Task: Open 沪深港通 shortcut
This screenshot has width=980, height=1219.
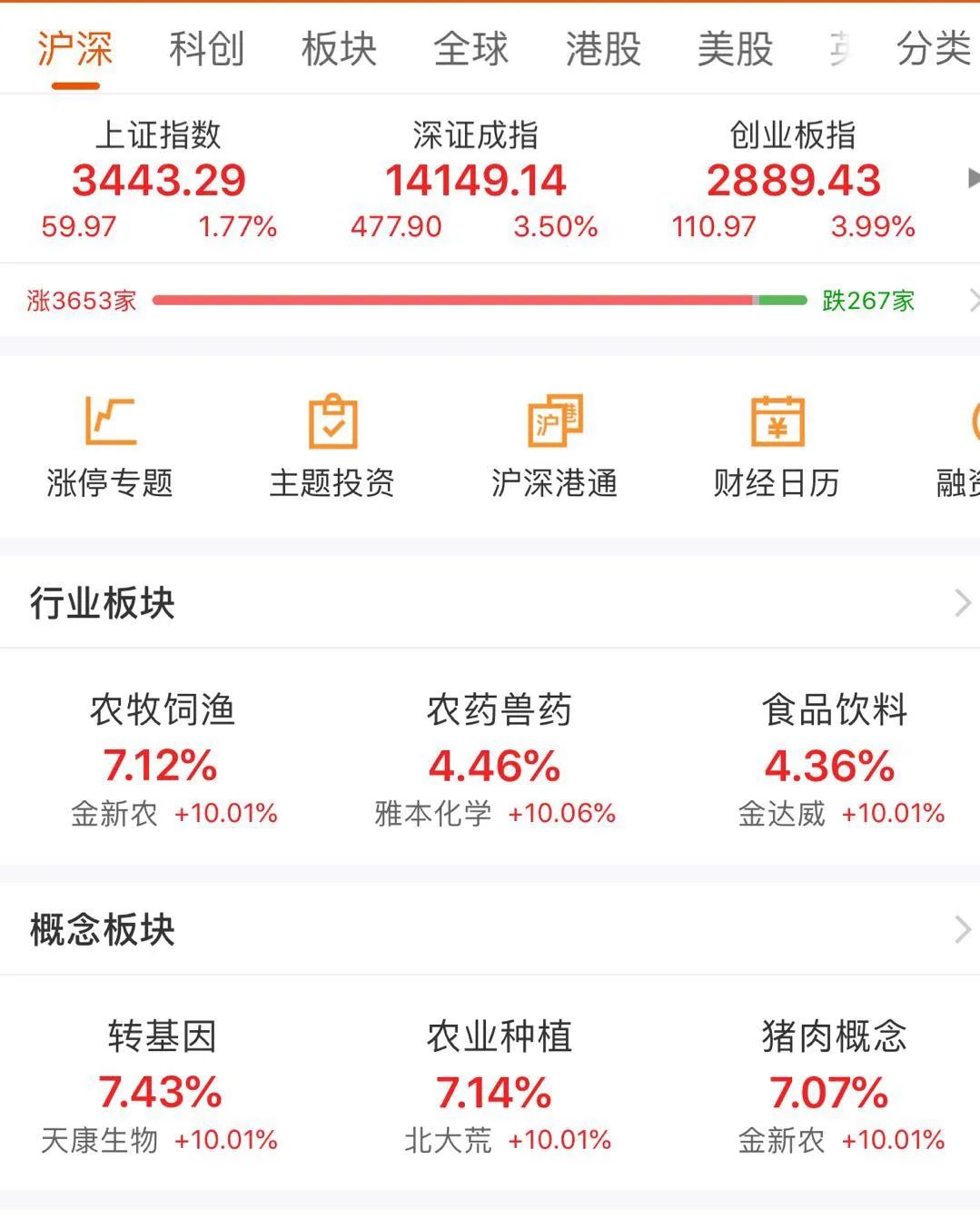Action: point(554,447)
